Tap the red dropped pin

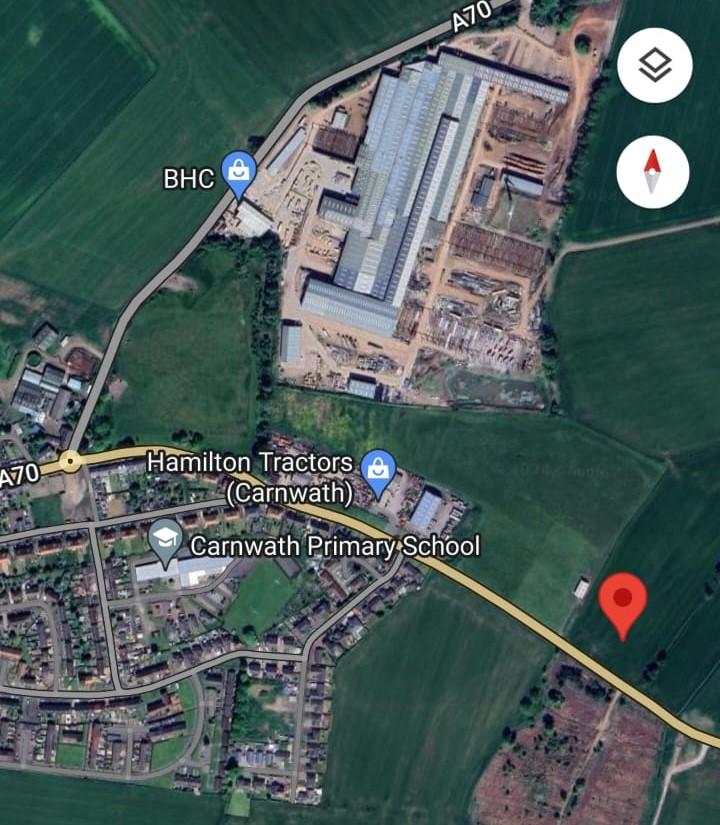click(623, 602)
